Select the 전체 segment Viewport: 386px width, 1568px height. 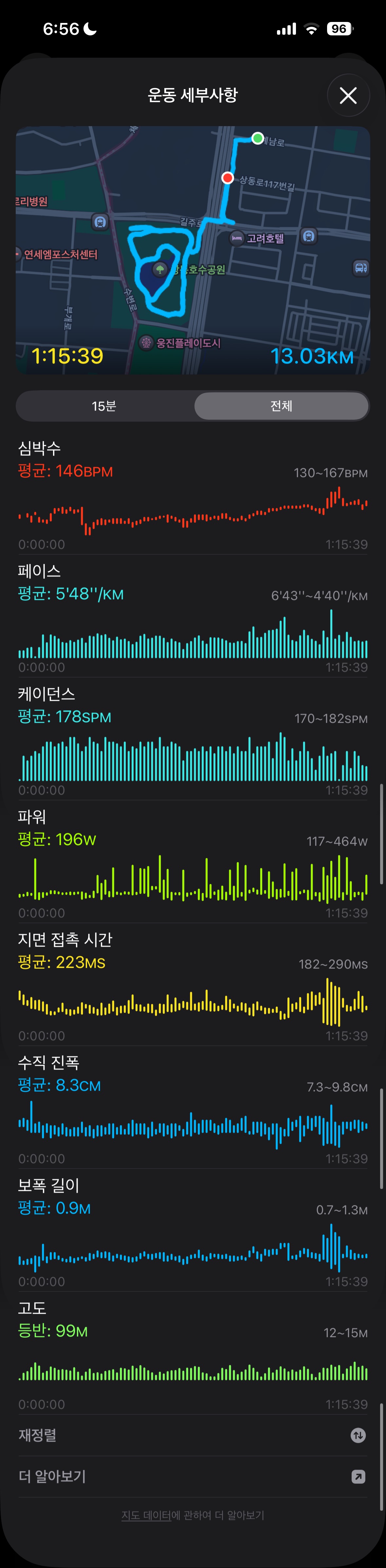(x=281, y=406)
